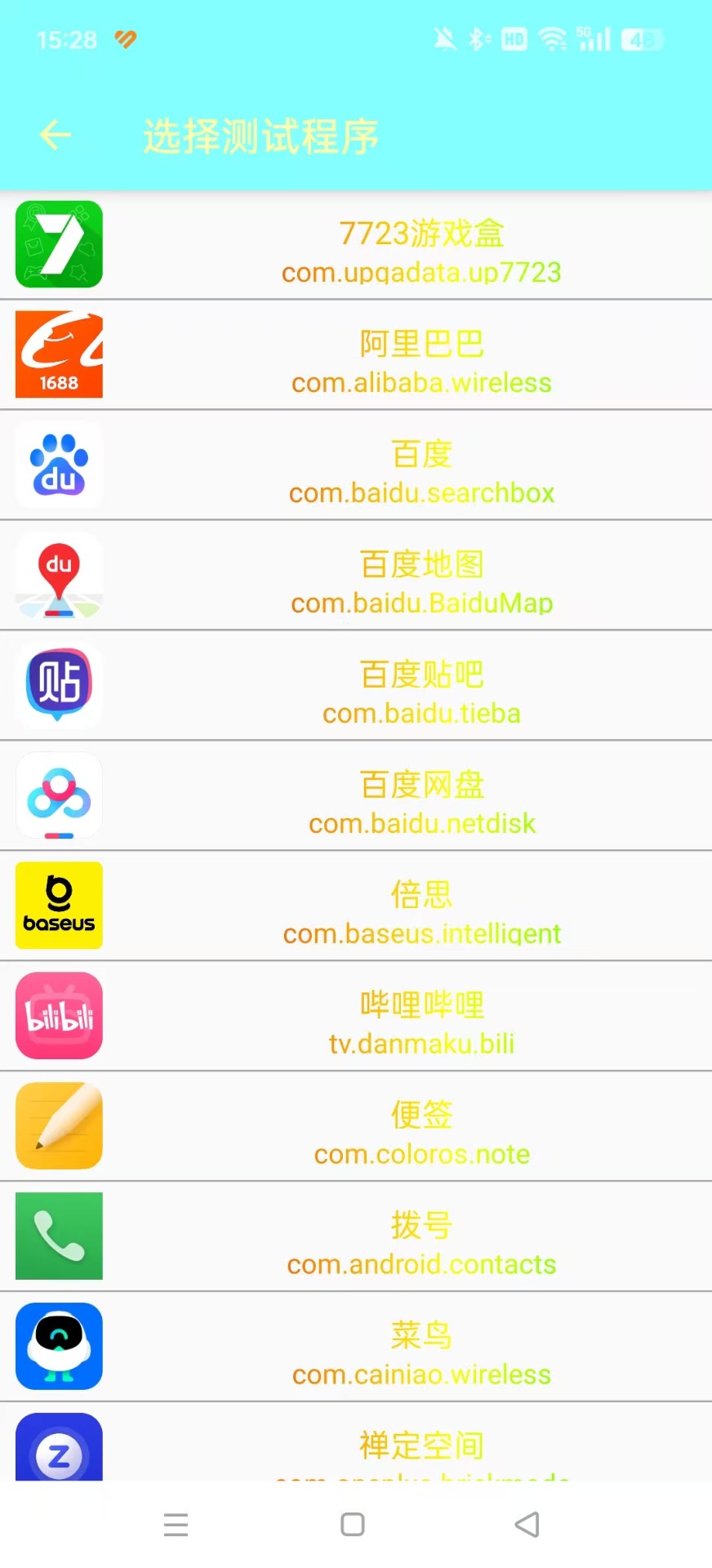Tap the back arrow in the title bar
Viewport: 712px width, 1568px height.
(x=54, y=135)
